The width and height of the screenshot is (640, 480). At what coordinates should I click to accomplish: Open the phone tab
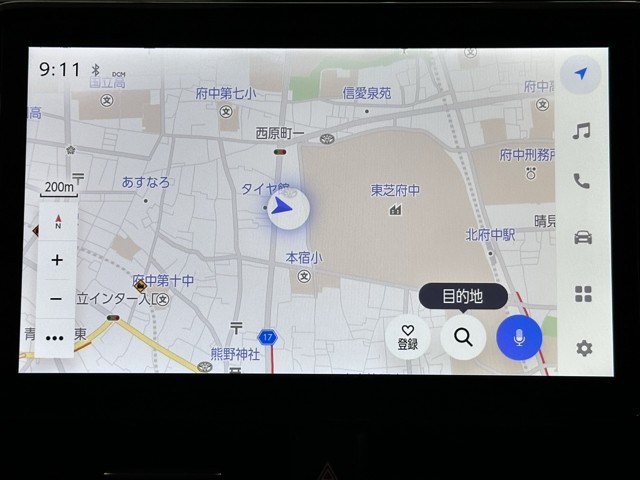[x=581, y=181]
